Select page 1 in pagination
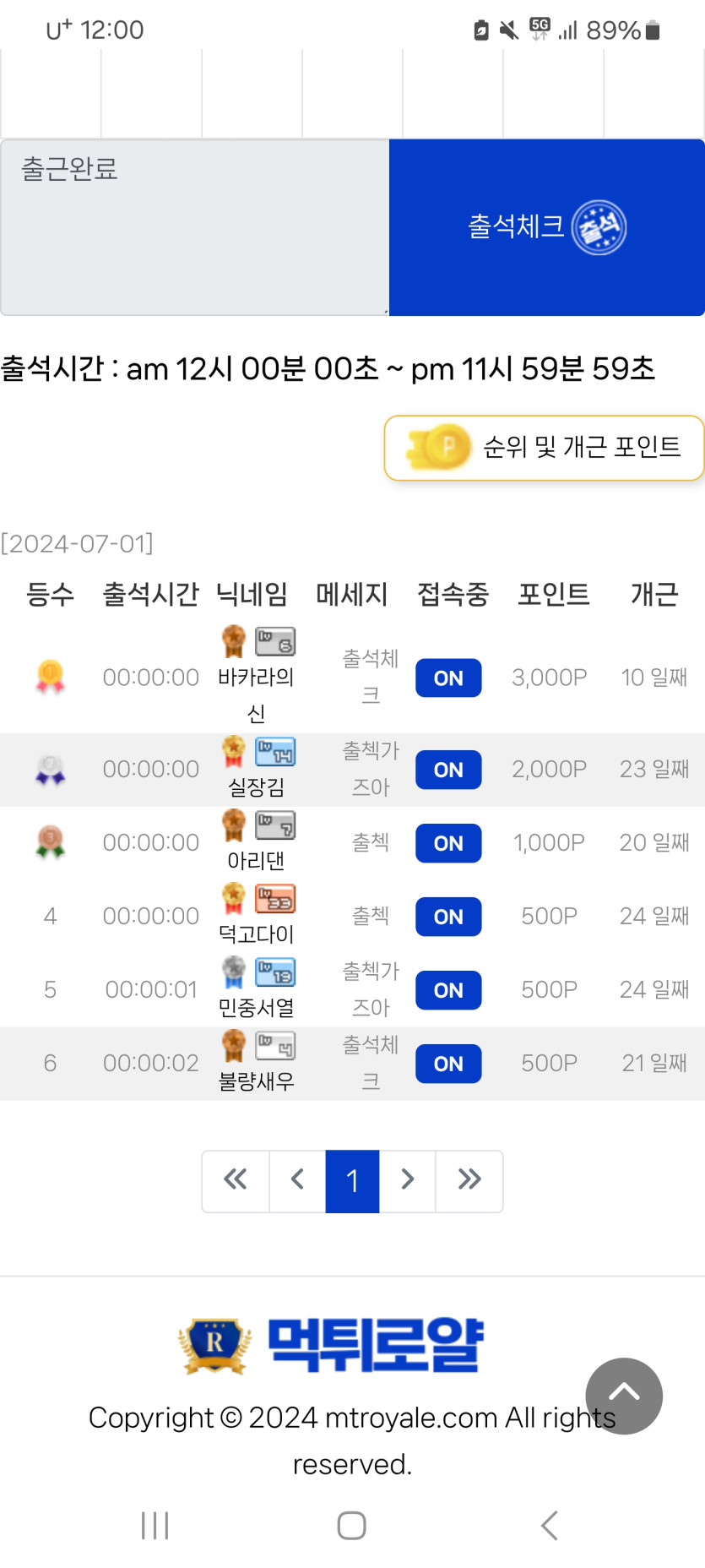 coord(352,1180)
